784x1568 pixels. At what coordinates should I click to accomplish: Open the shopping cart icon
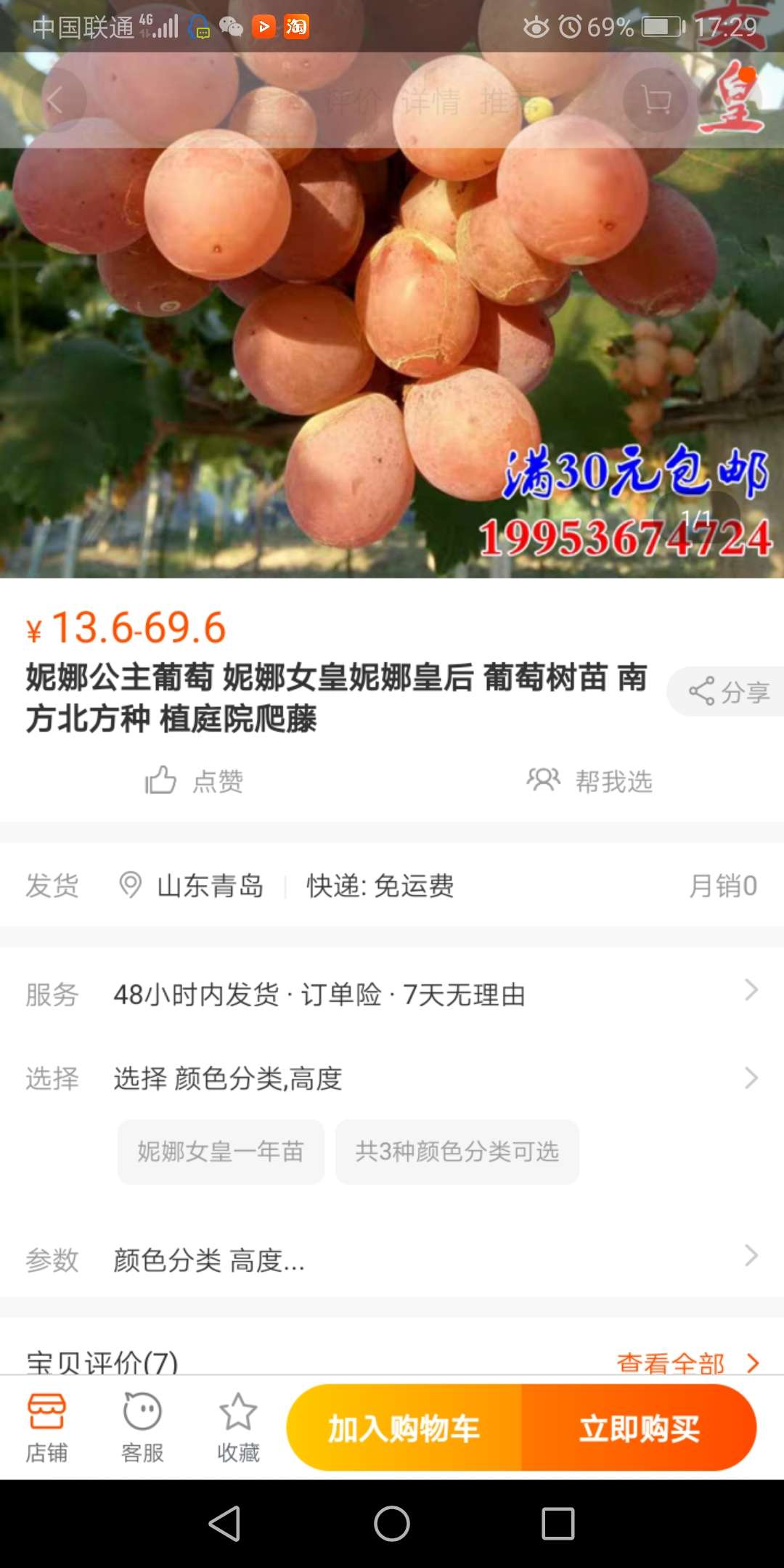656,100
